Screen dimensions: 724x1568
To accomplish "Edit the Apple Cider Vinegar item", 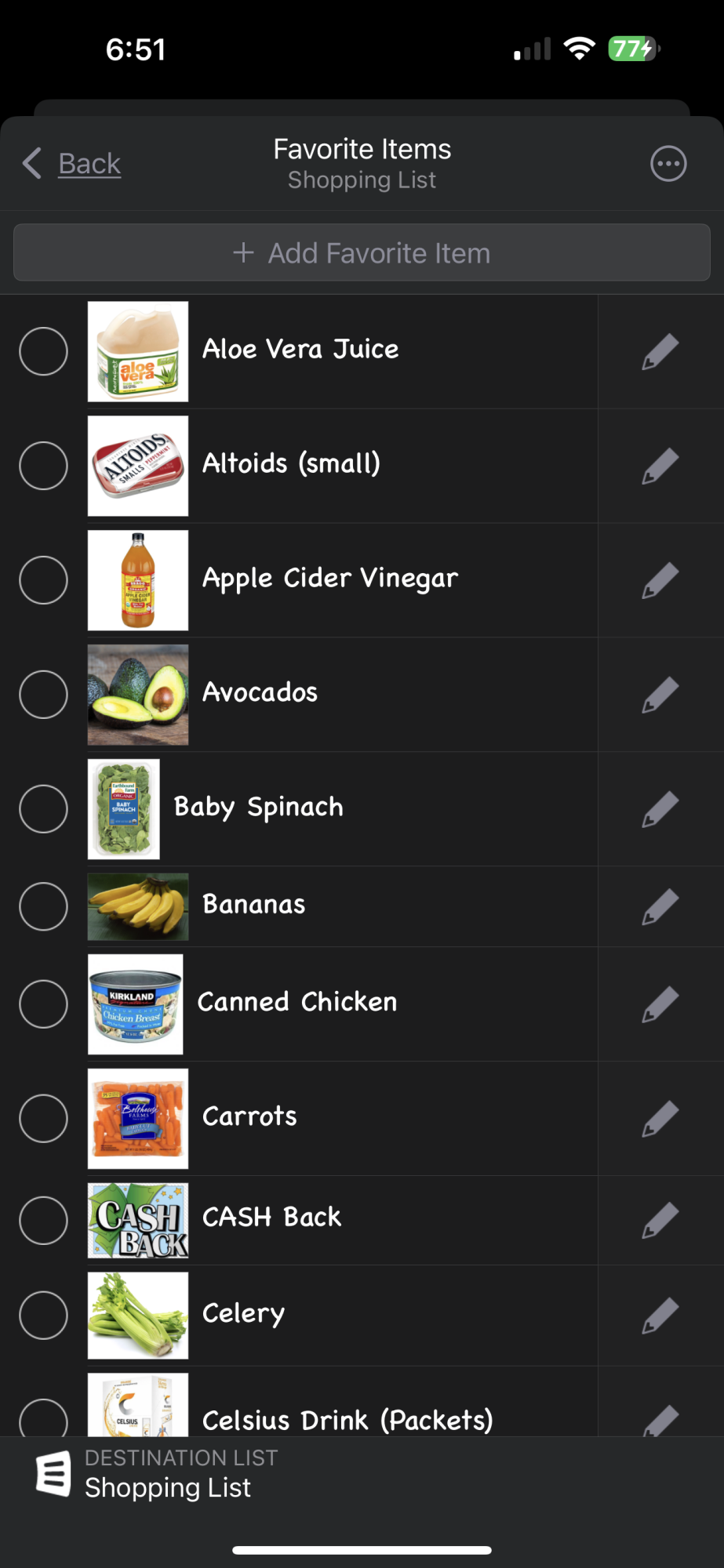I will point(660,580).
